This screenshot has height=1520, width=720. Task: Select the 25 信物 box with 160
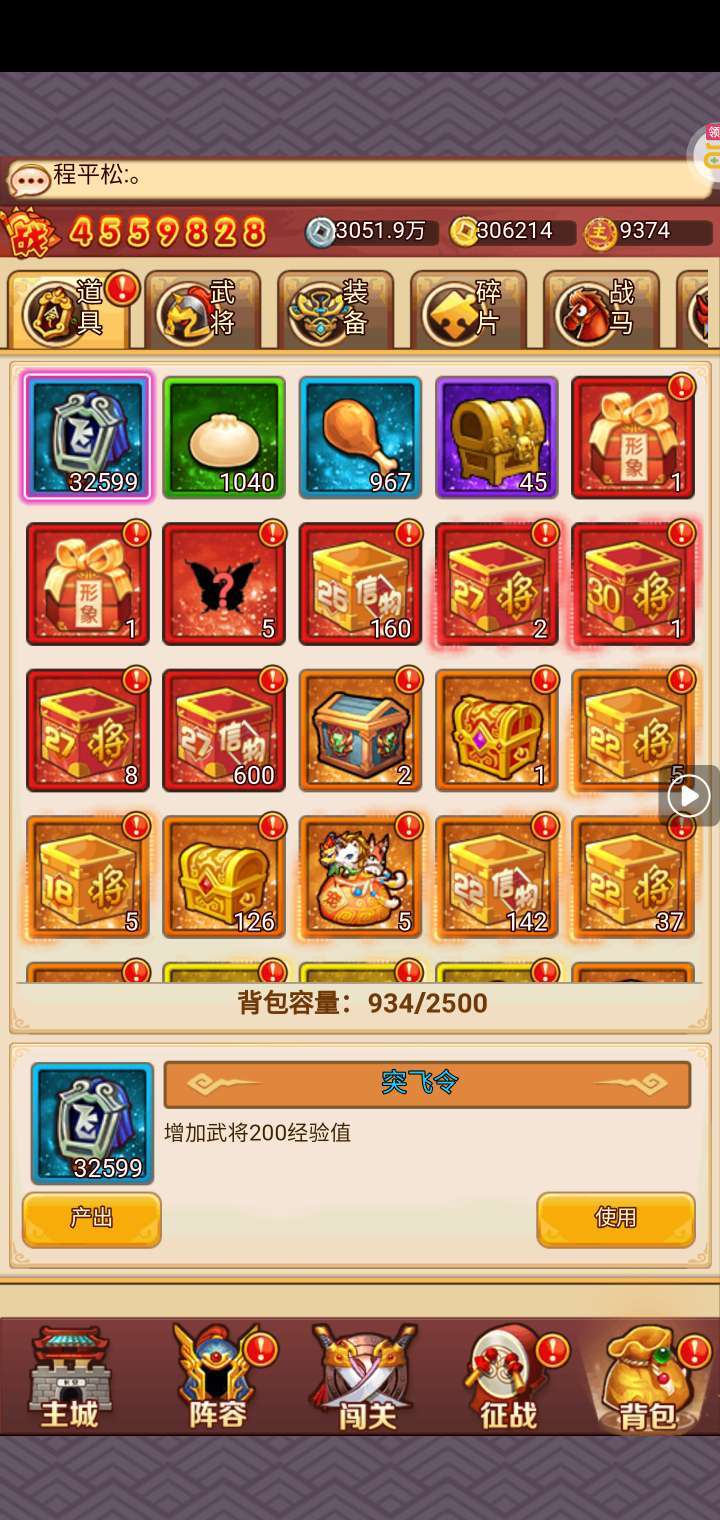[x=360, y=584]
